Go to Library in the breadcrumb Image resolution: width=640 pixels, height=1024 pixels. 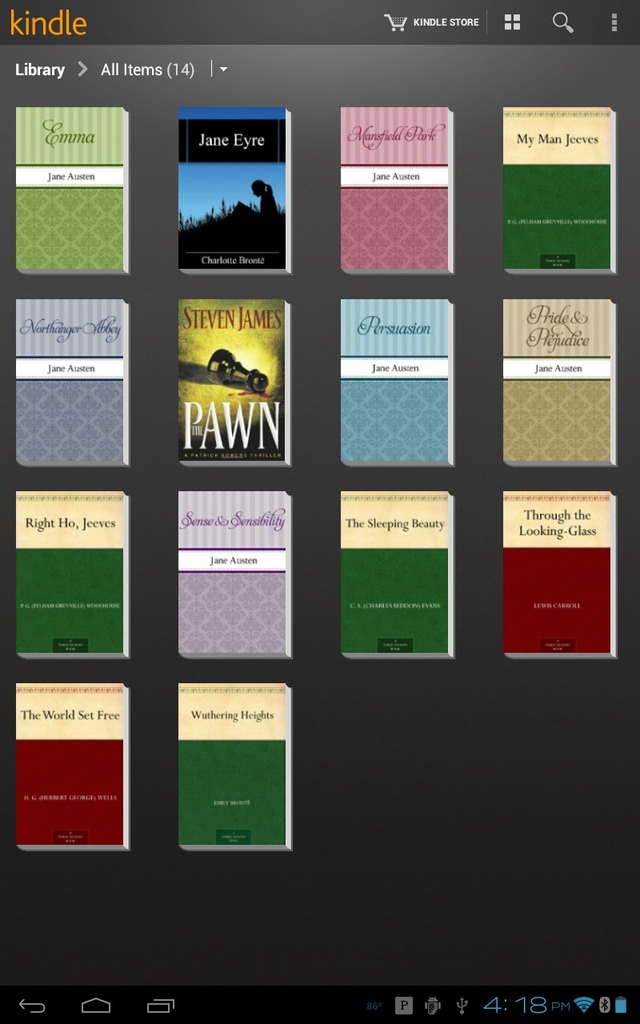[40, 69]
